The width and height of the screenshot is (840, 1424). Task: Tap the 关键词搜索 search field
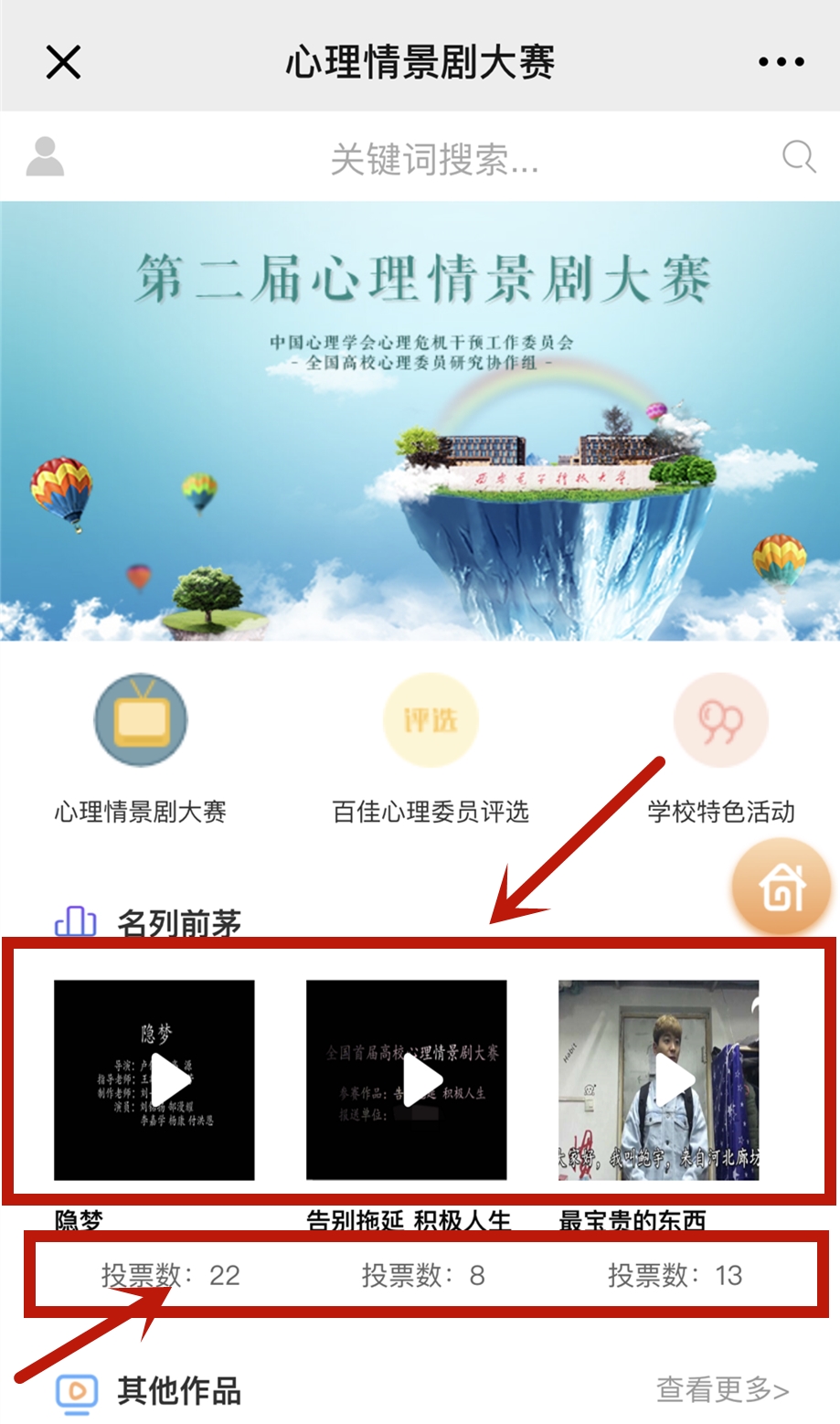tap(434, 159)
